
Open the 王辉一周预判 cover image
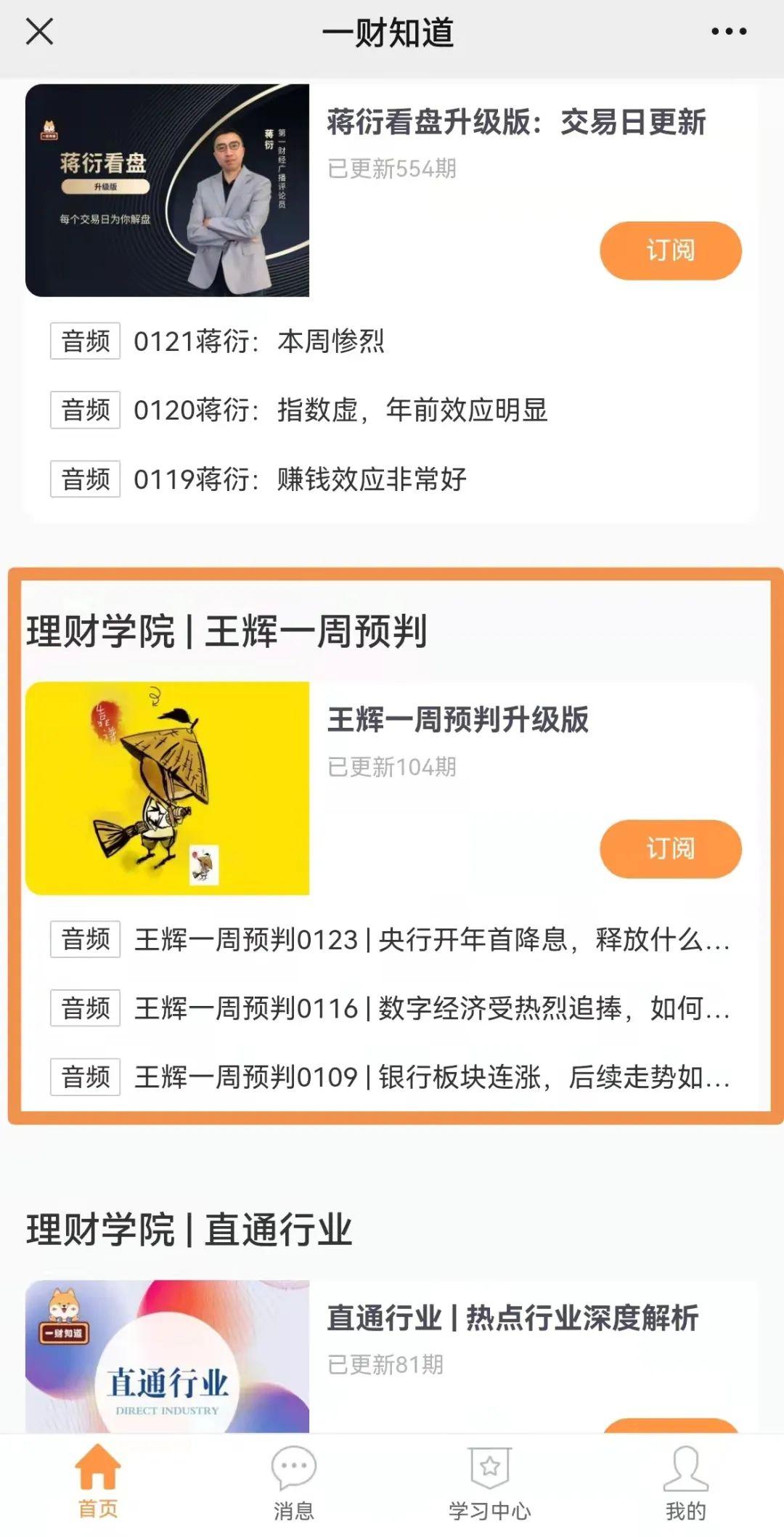pyautogui.click(x=167, y=788)
